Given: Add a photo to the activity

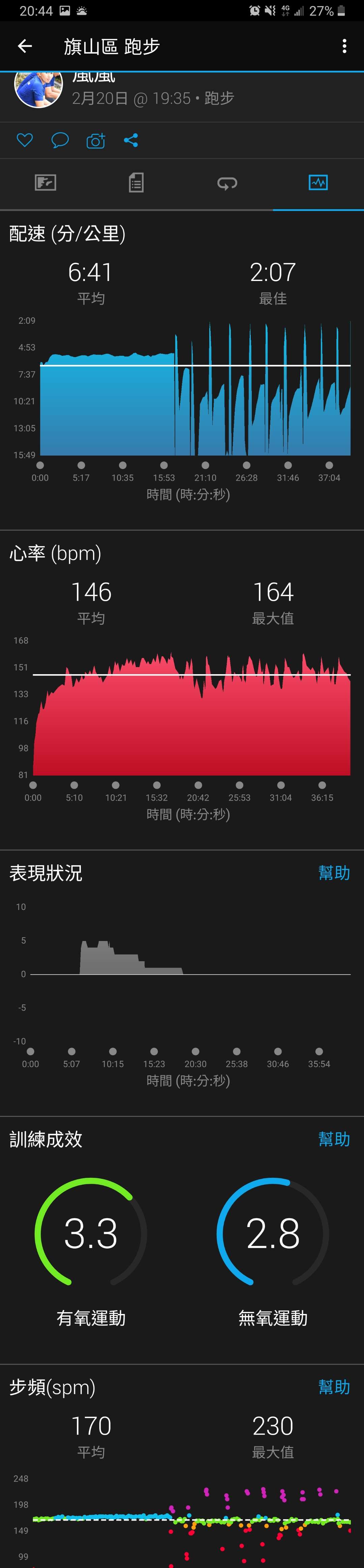Looking at the screenshot, I should [96, 140].
